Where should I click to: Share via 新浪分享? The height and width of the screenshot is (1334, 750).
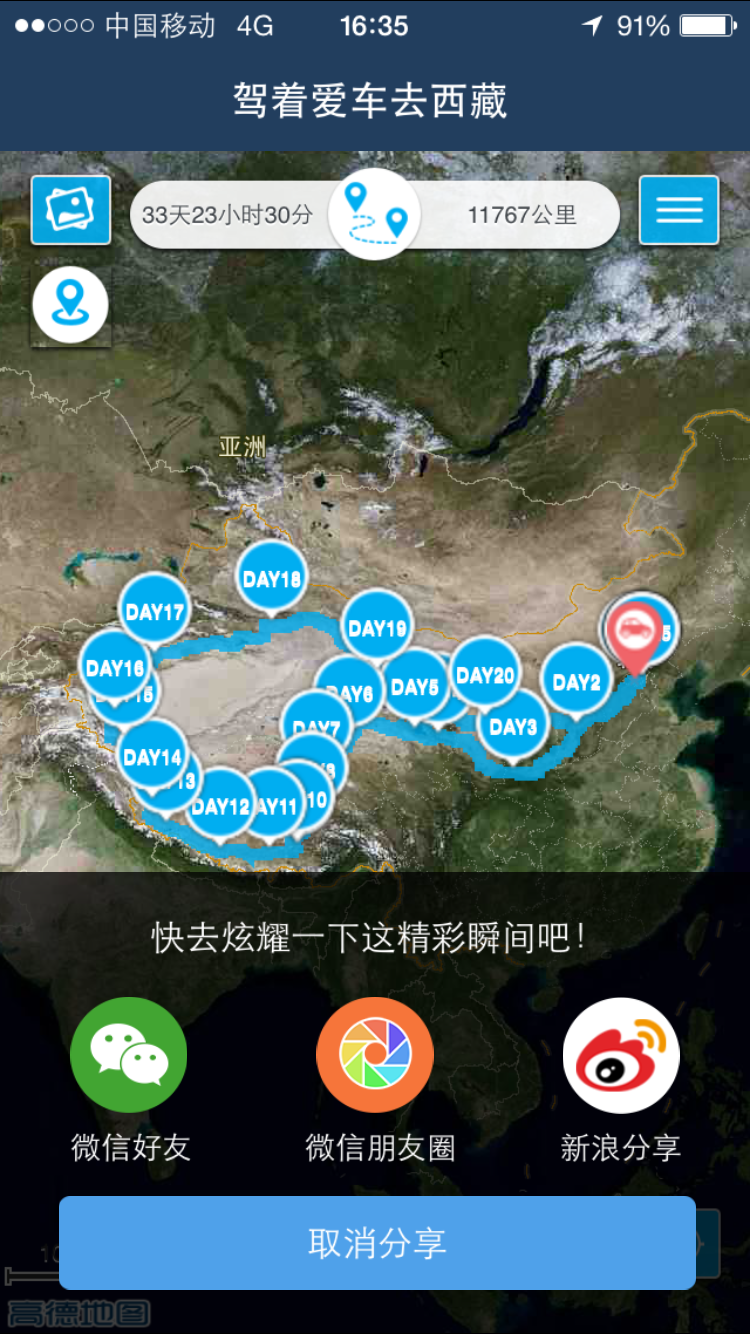pyautogui.click(x=621, y=1056)
